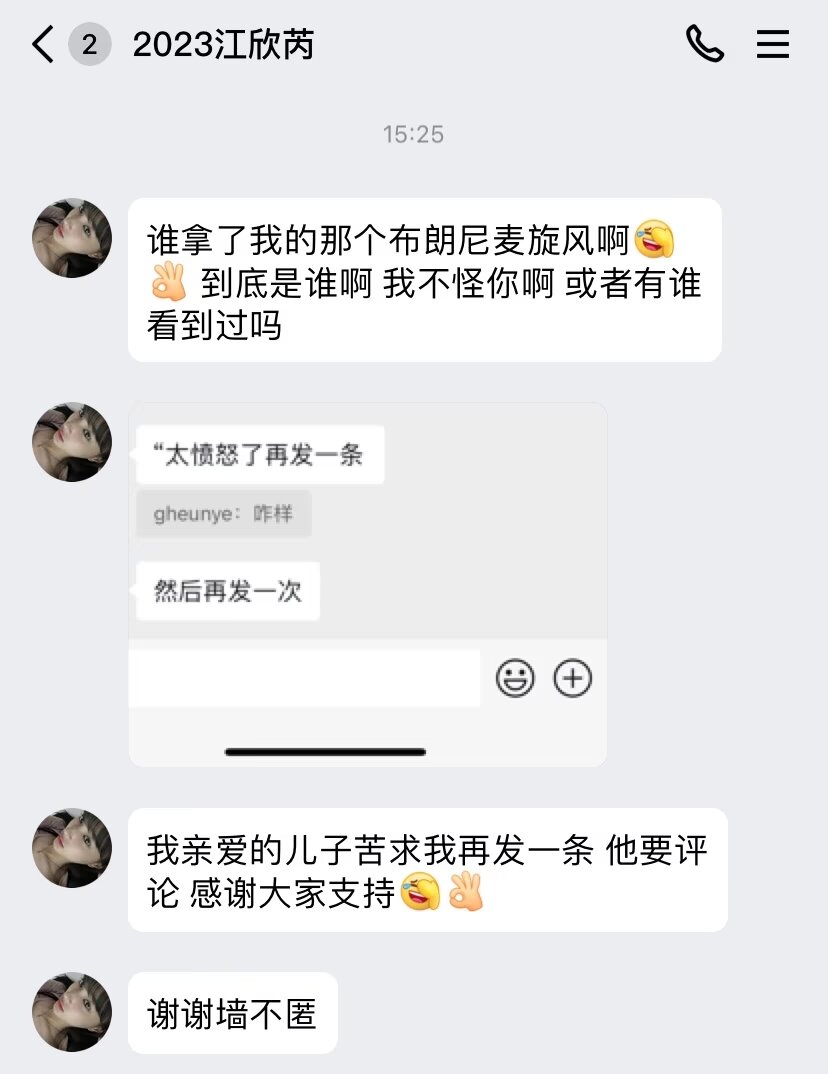Viewport: 828px width, 1074px height.
Task: Open the chat settings menu
Action: [772, 44]
